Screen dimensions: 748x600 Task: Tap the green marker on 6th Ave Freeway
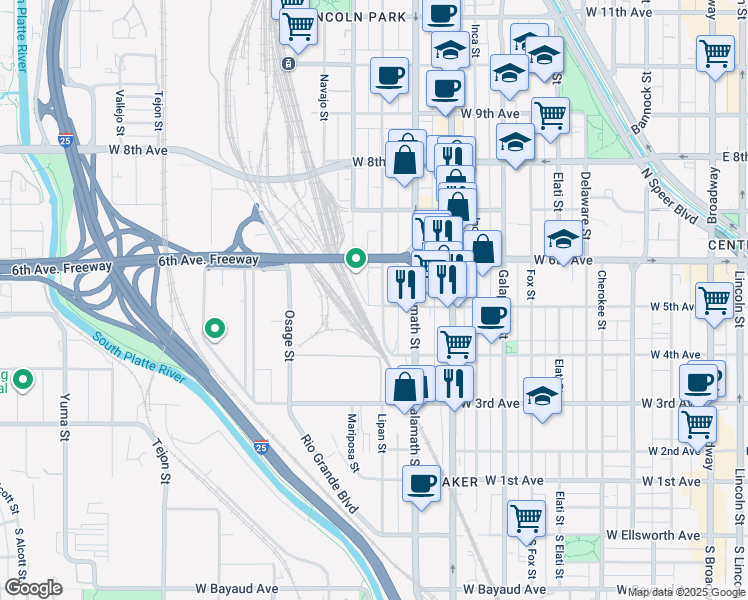point(355,259)
